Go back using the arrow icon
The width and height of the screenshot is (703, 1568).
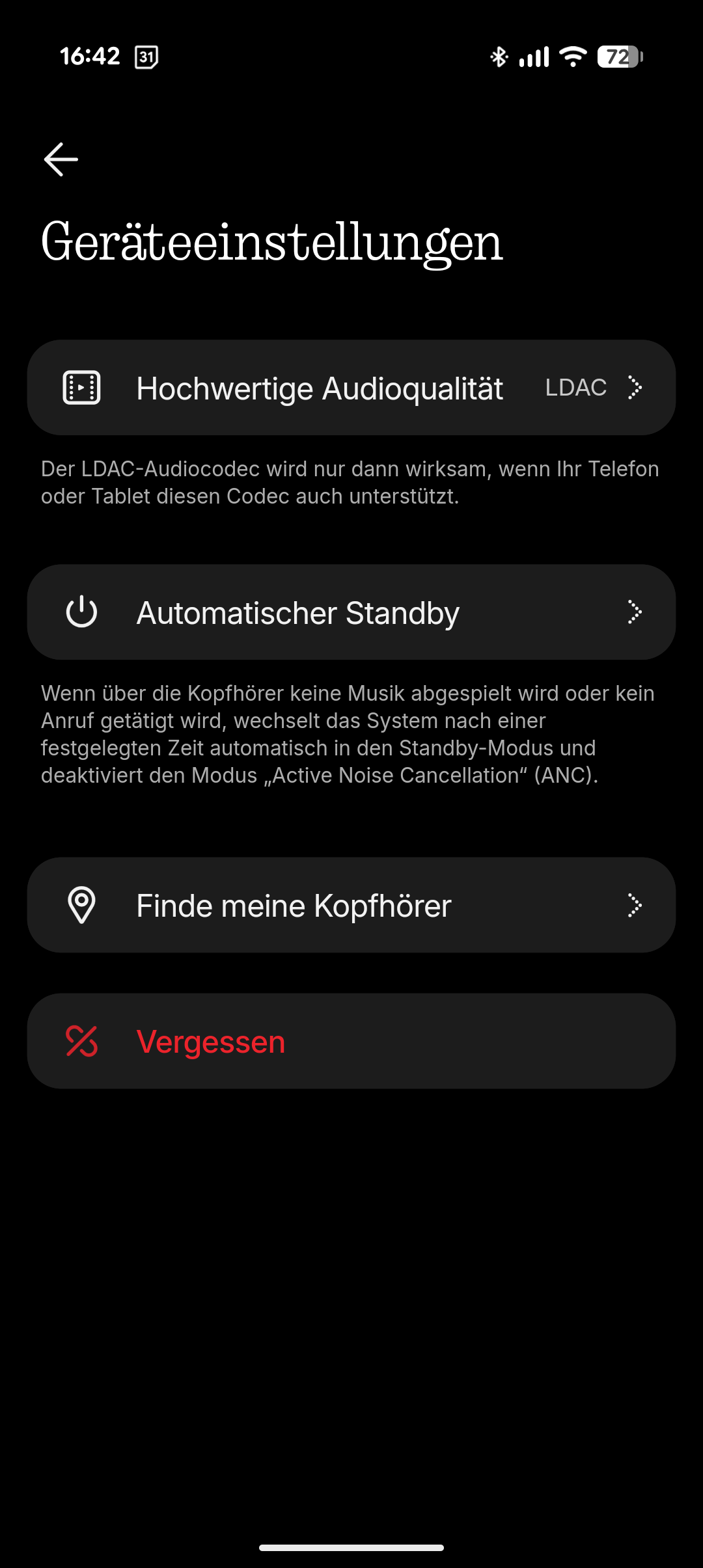(x=61, y=159)
